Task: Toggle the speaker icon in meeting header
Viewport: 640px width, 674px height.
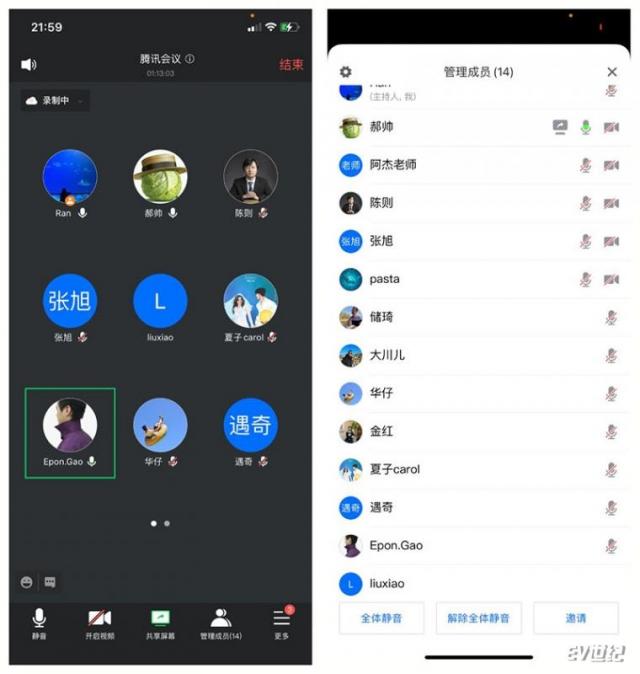Action: pos(28,65)
